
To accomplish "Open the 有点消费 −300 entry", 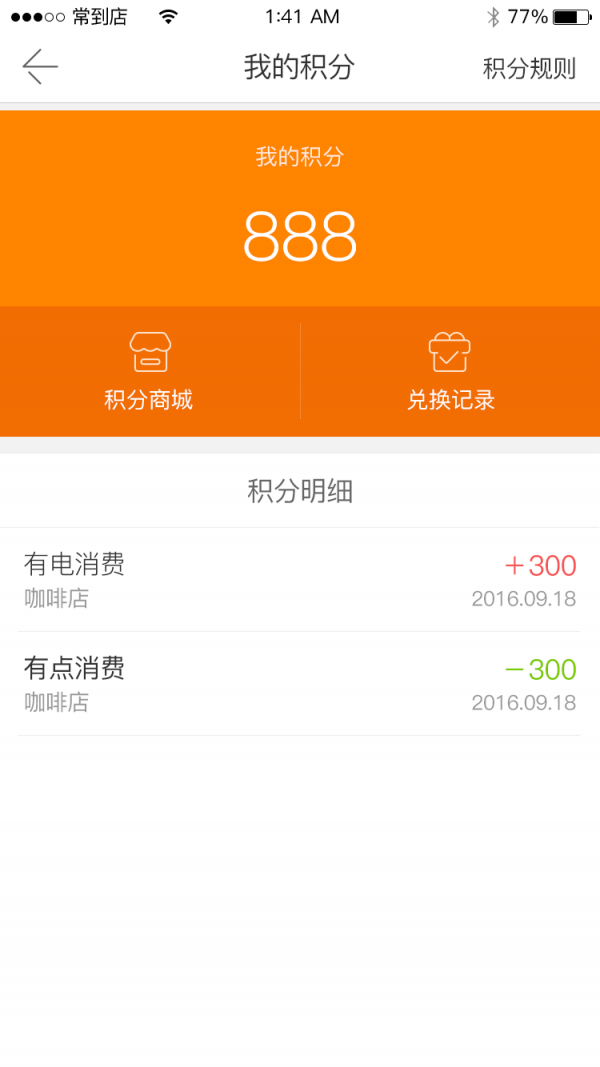I will 299,684.
